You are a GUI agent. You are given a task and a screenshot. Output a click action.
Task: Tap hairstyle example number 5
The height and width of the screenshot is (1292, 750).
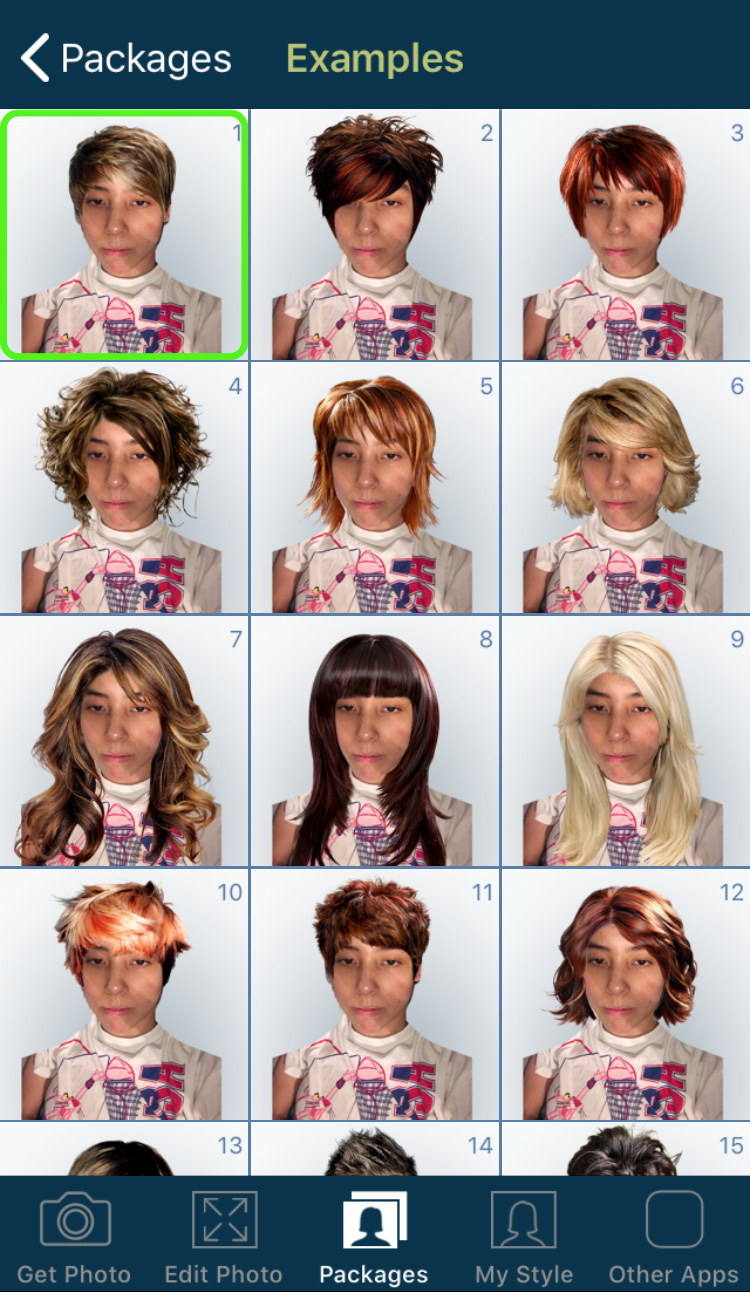click(x=375, y=488)
